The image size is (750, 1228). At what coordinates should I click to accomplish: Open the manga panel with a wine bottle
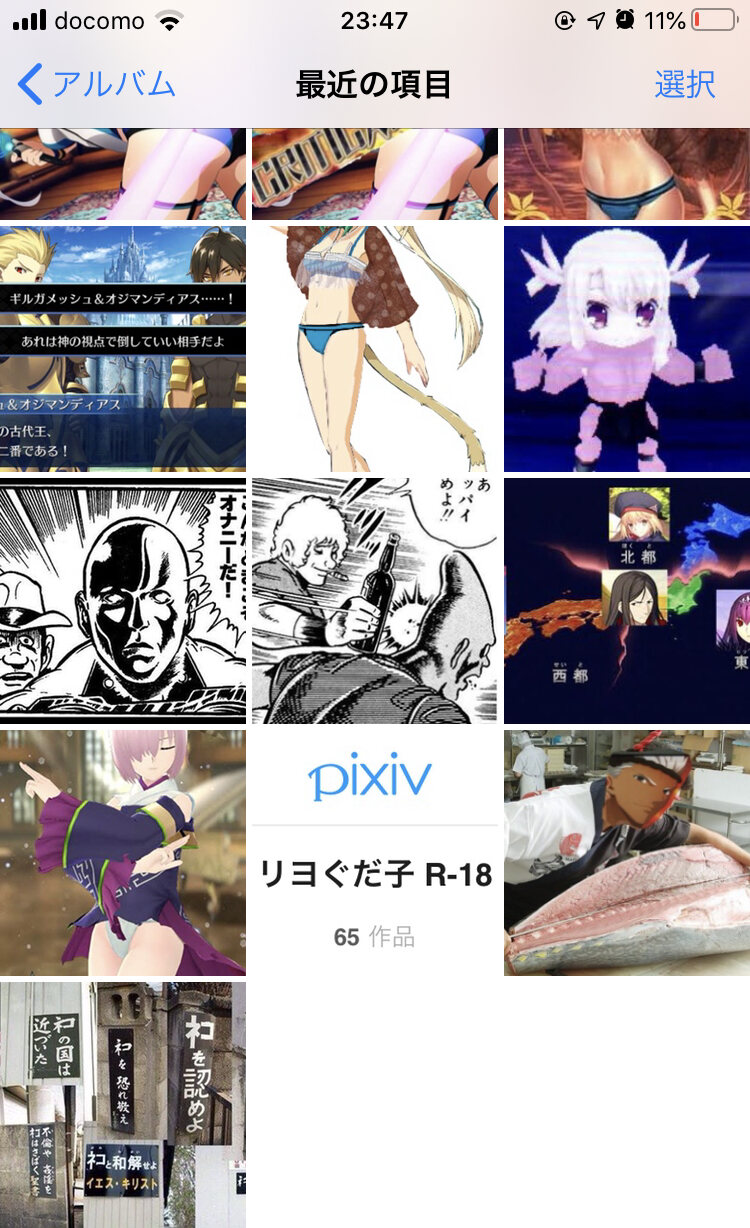click(x=374, y=600)
